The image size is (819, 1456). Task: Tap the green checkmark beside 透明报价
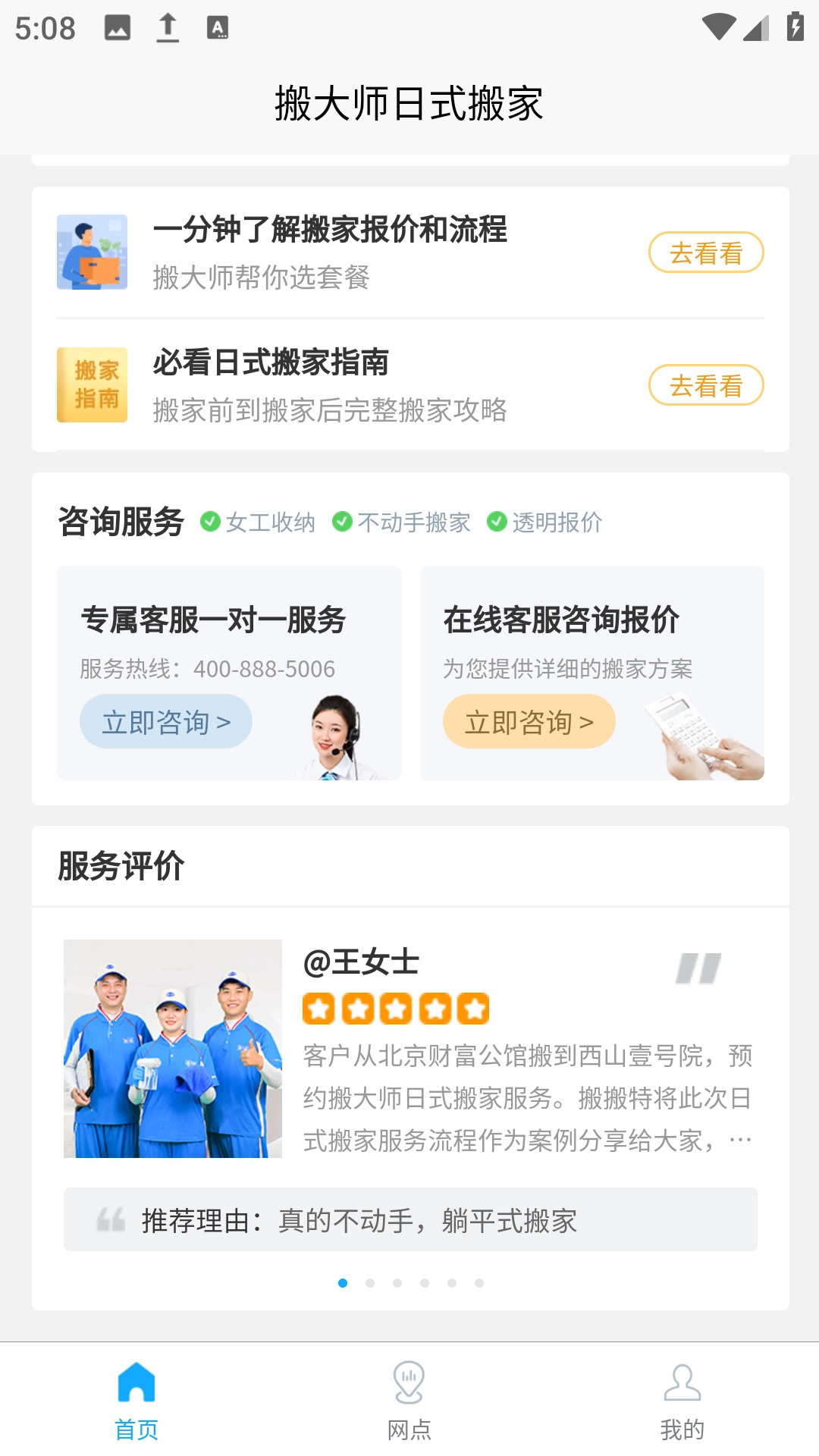[x=497, y=521]
